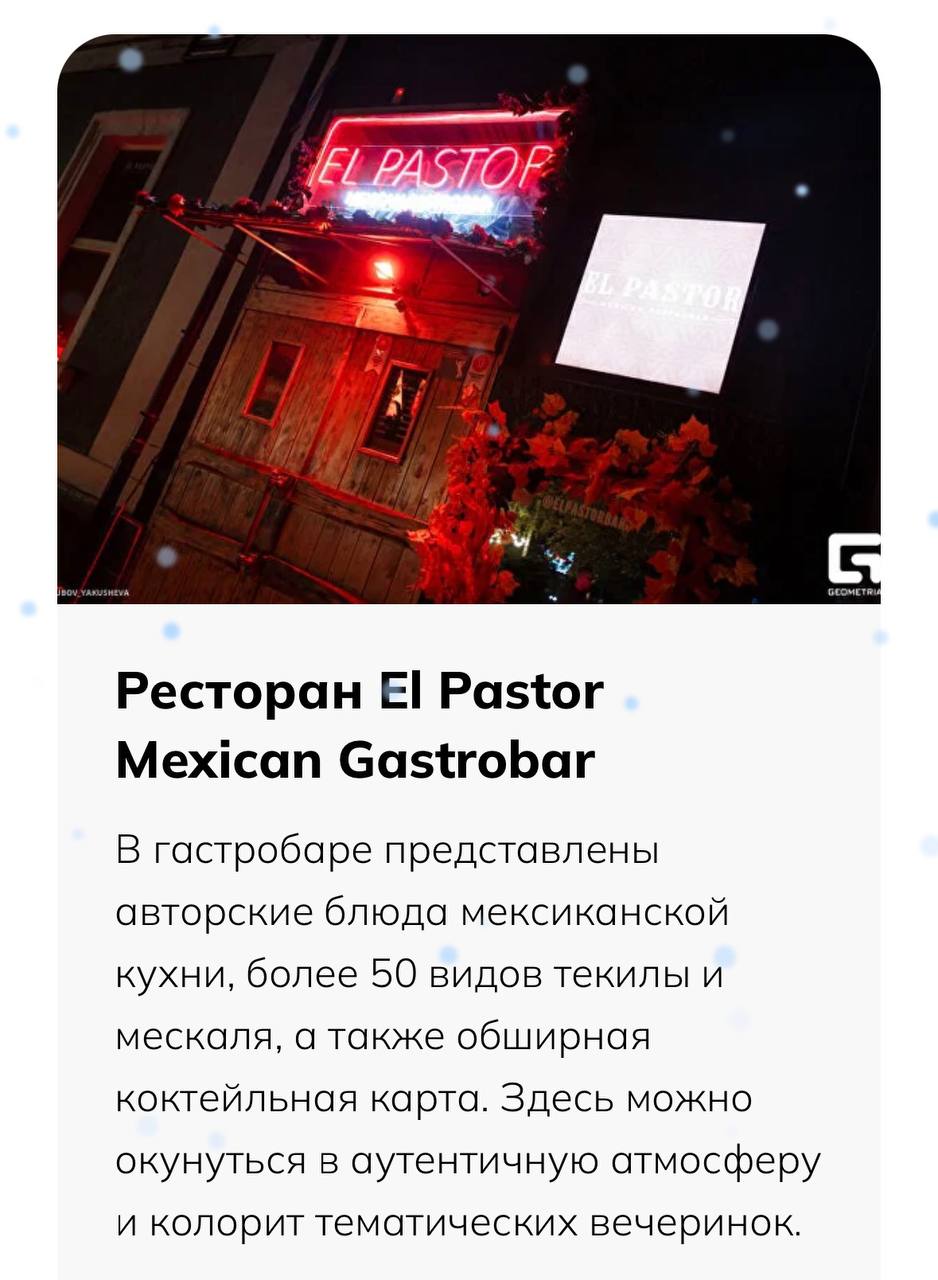Open the El Pastor Mexican Gastrobar card
Viewport: 938px width, 1280px height.
(360, 725)
